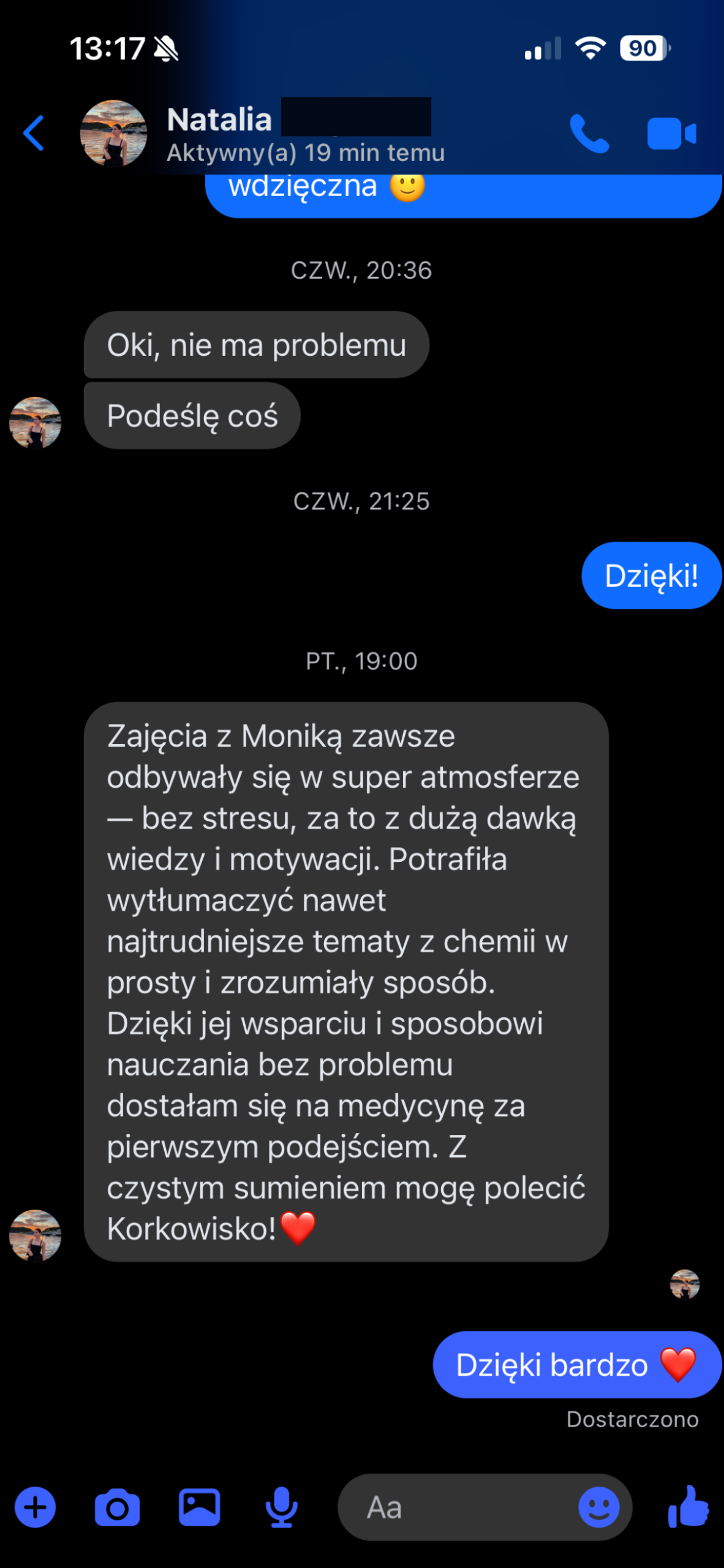Viewport: 724px width, 1568px height.
Task: Start a voice call with Natalia
Action: click(x=589, y=134)
